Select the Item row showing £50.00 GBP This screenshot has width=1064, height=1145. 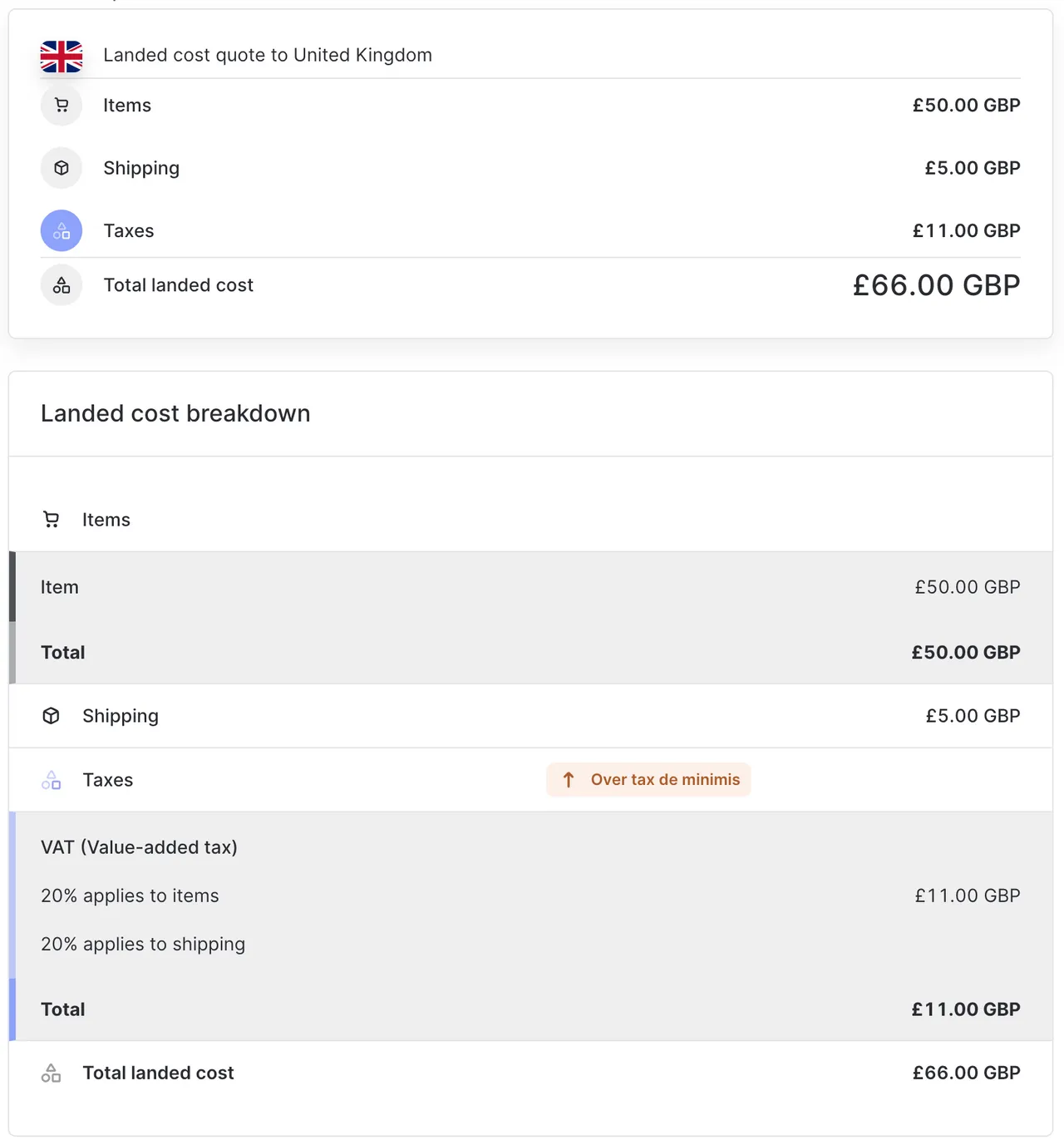pos(532,586)
